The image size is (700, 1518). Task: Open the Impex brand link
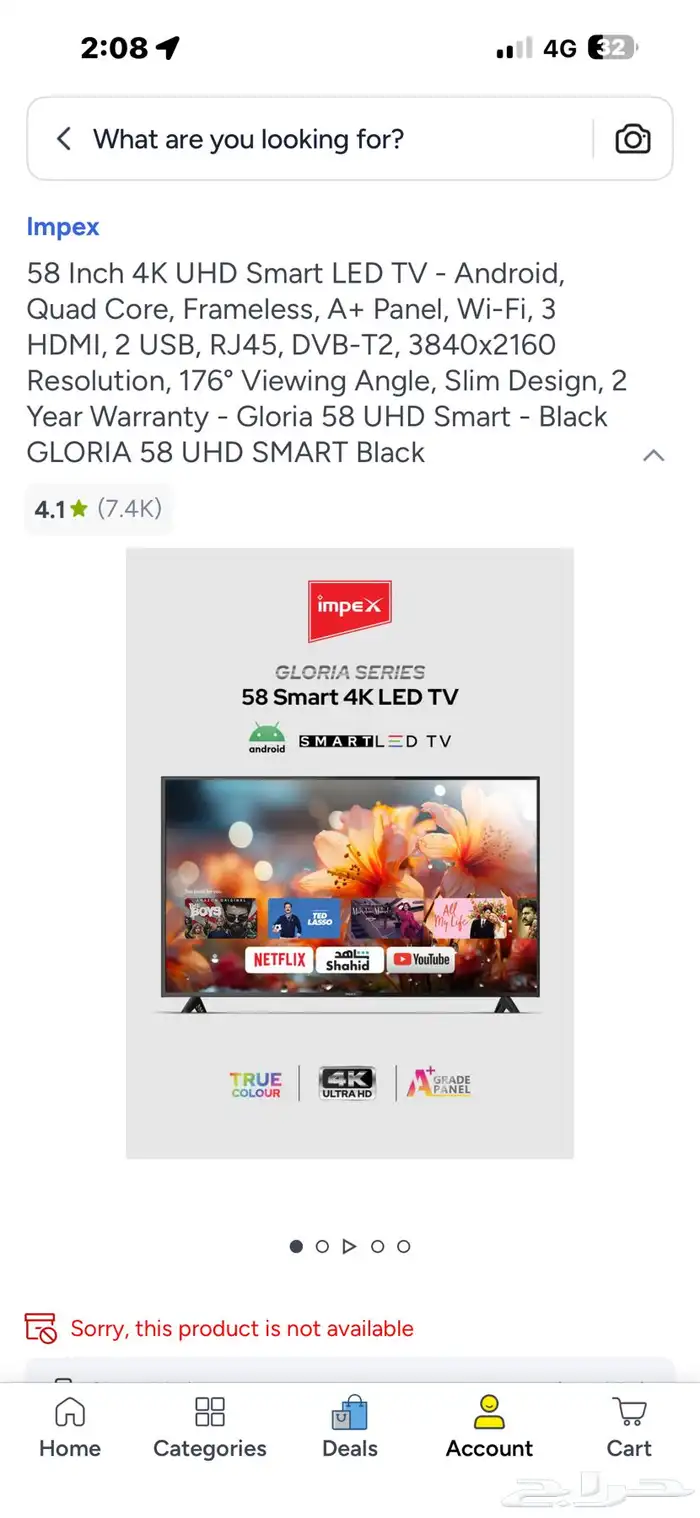(63, 227)
